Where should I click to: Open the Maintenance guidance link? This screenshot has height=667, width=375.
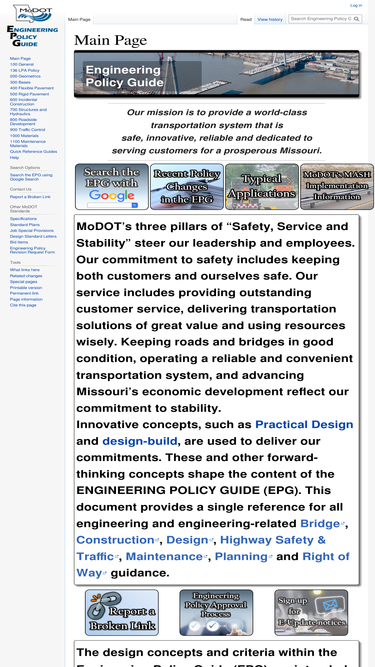pyautogui.click(x=166, y=556)
